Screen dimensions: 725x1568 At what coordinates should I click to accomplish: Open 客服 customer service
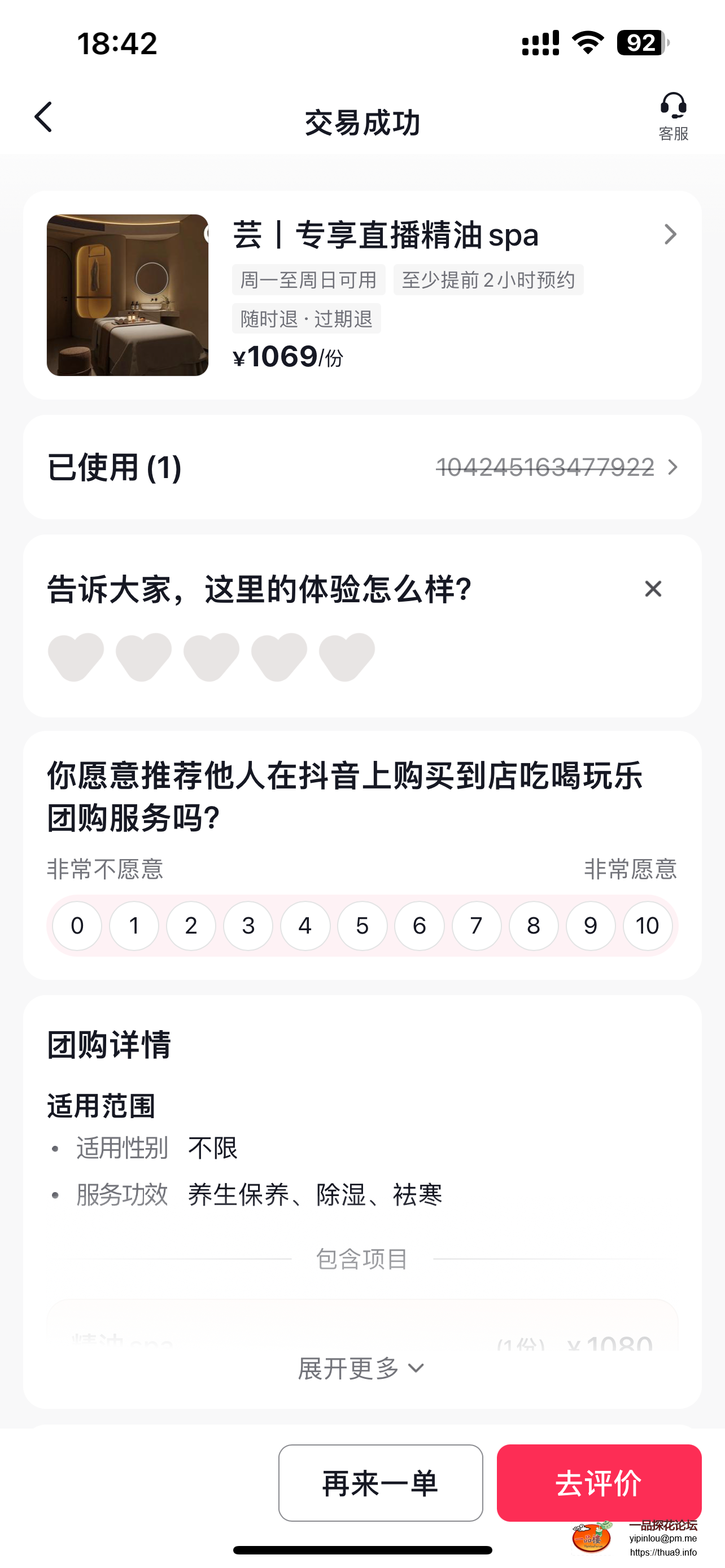[672, 116]
